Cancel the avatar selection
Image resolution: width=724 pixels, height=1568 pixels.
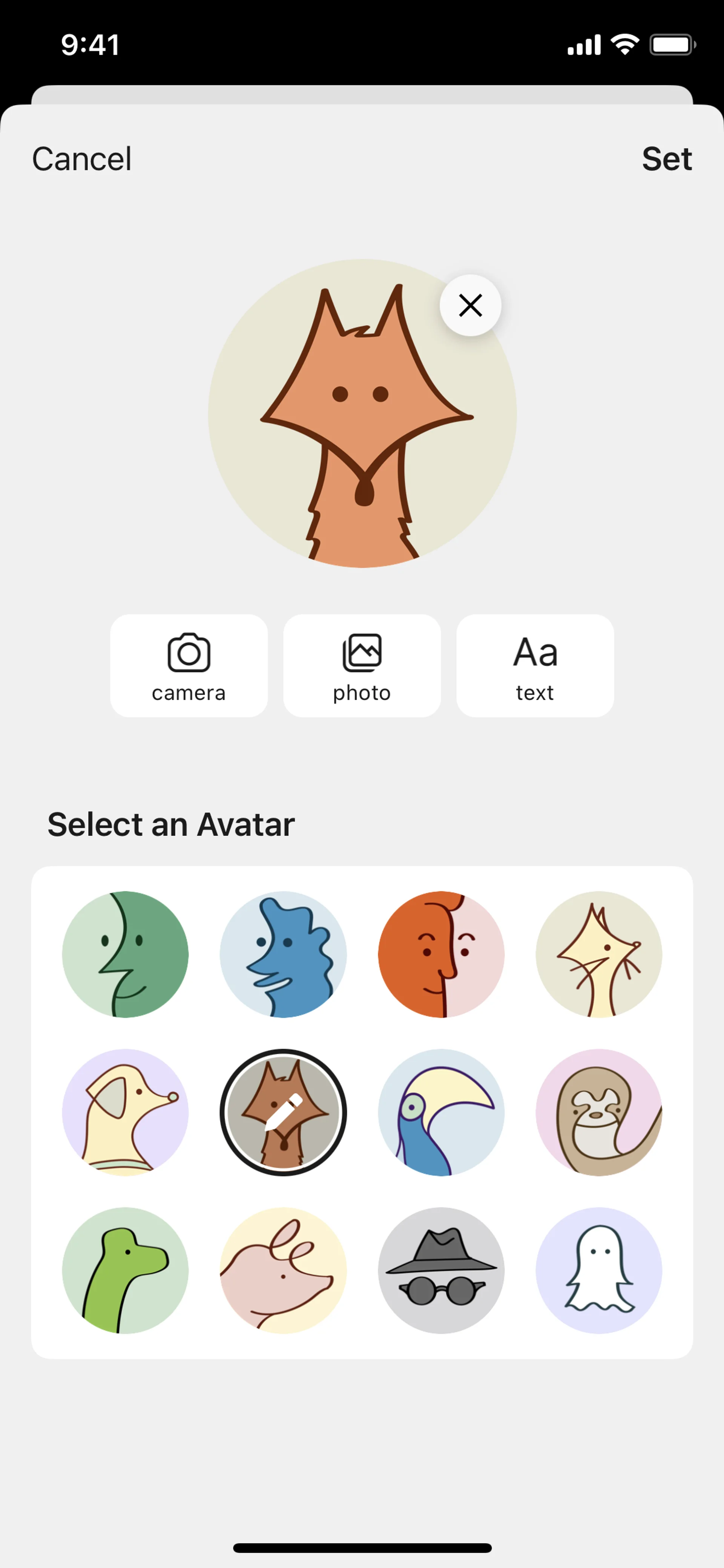point(81,159)
